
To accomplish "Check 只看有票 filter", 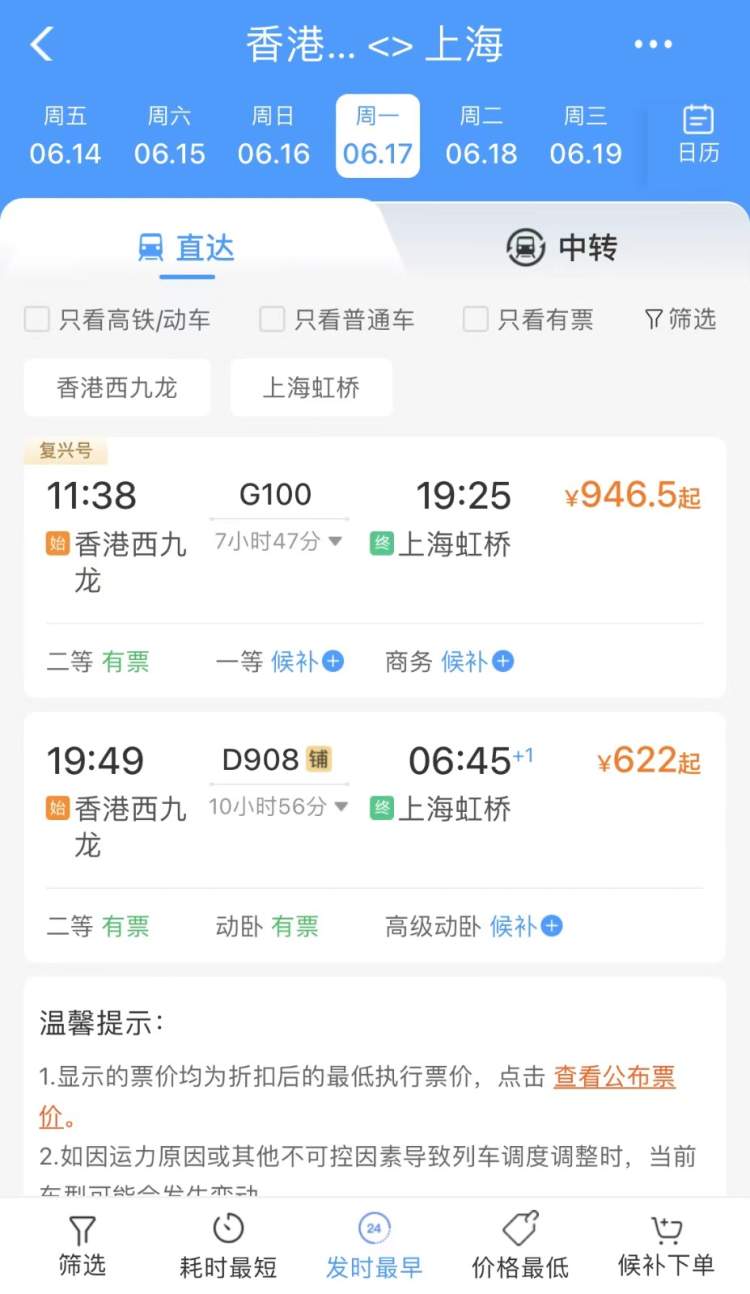I will coord(476,320).
